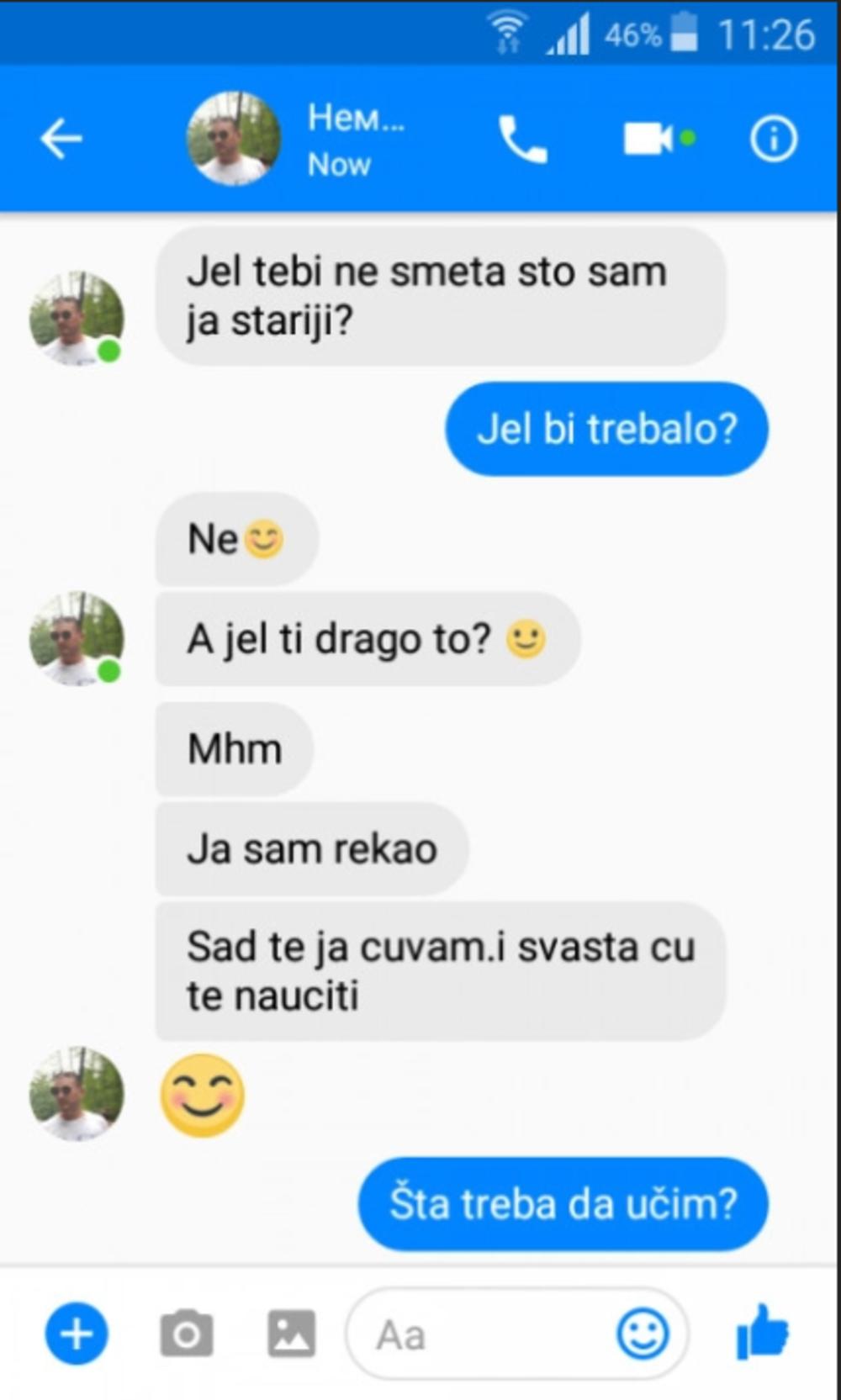The image size is (841, 1400).
Task: Open the photo gallery picker
Action: (291, 1334)
